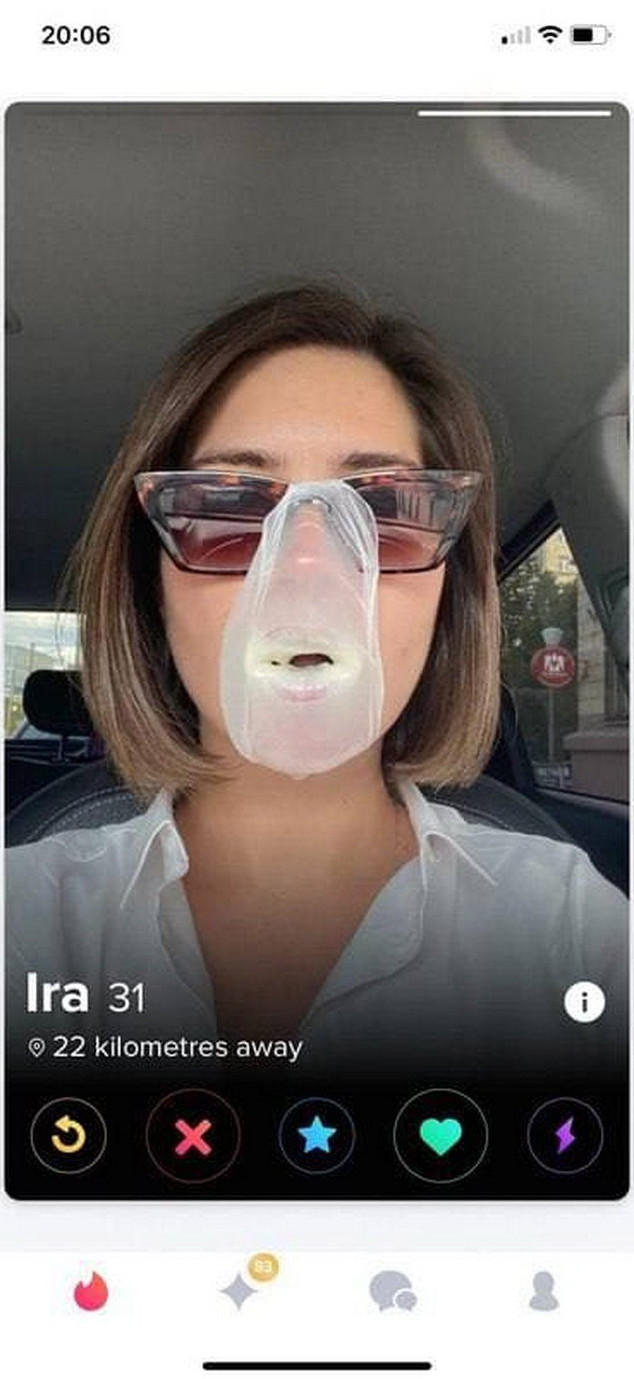Open the messages tab

(392, 1292)
